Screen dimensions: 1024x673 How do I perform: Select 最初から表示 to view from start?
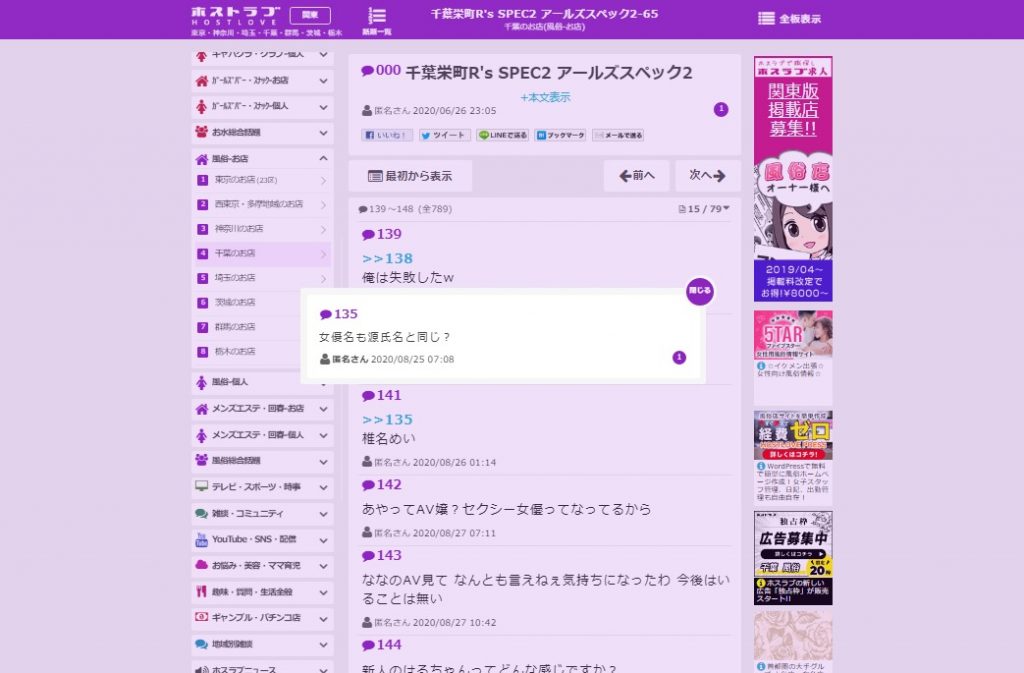(x=410, y=176)
